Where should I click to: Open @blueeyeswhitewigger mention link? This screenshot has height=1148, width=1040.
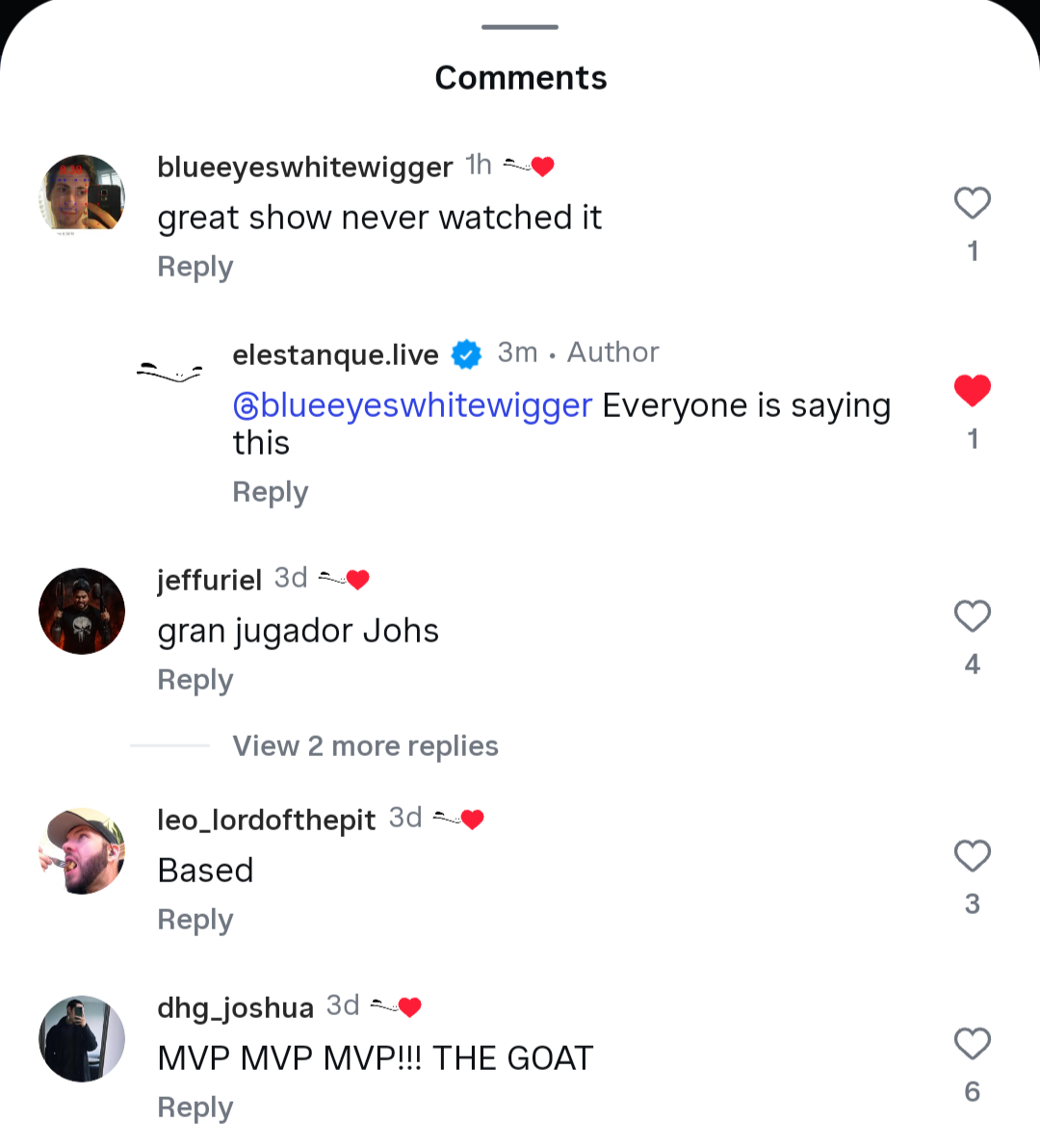point(412,406)
